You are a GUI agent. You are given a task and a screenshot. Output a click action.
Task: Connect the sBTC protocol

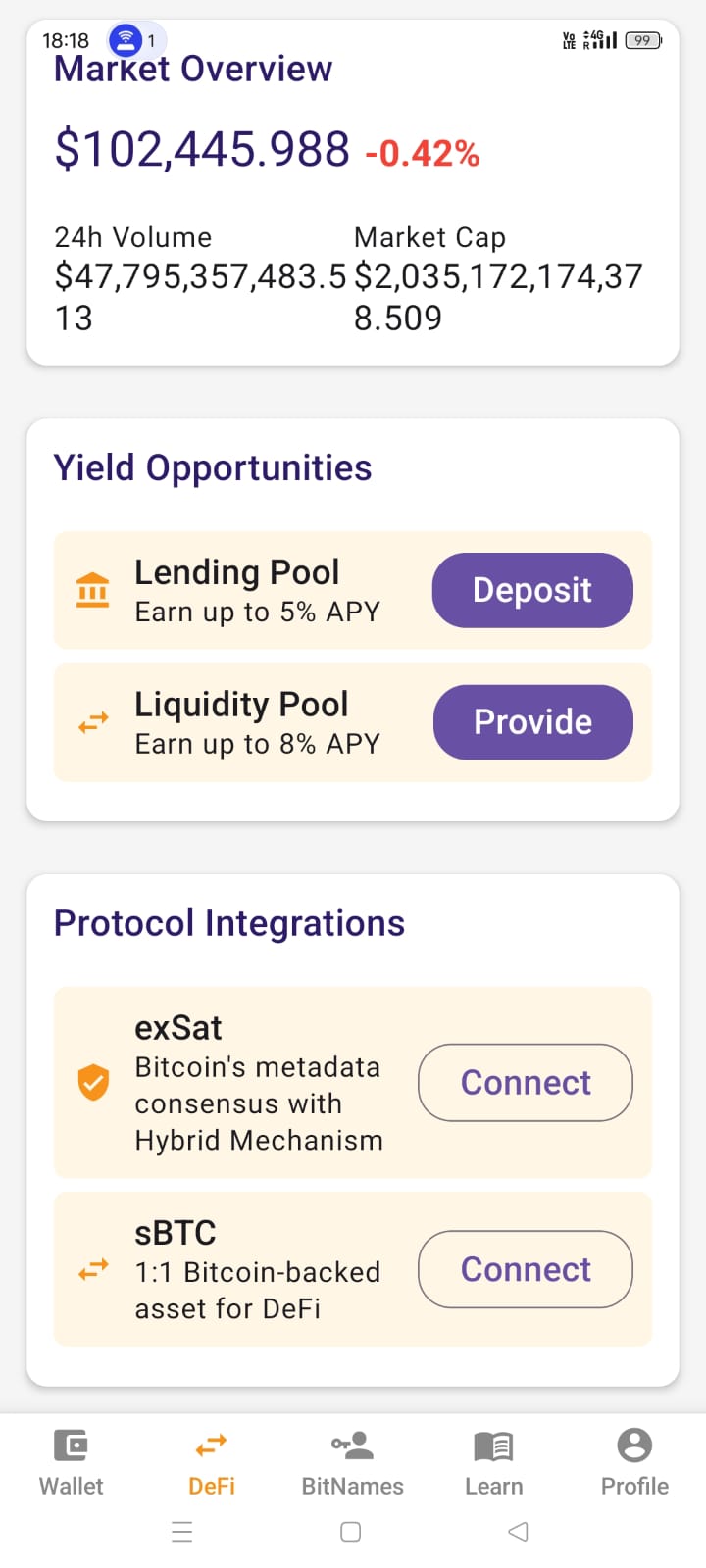pyautogui.click(x=526, y=1269)
